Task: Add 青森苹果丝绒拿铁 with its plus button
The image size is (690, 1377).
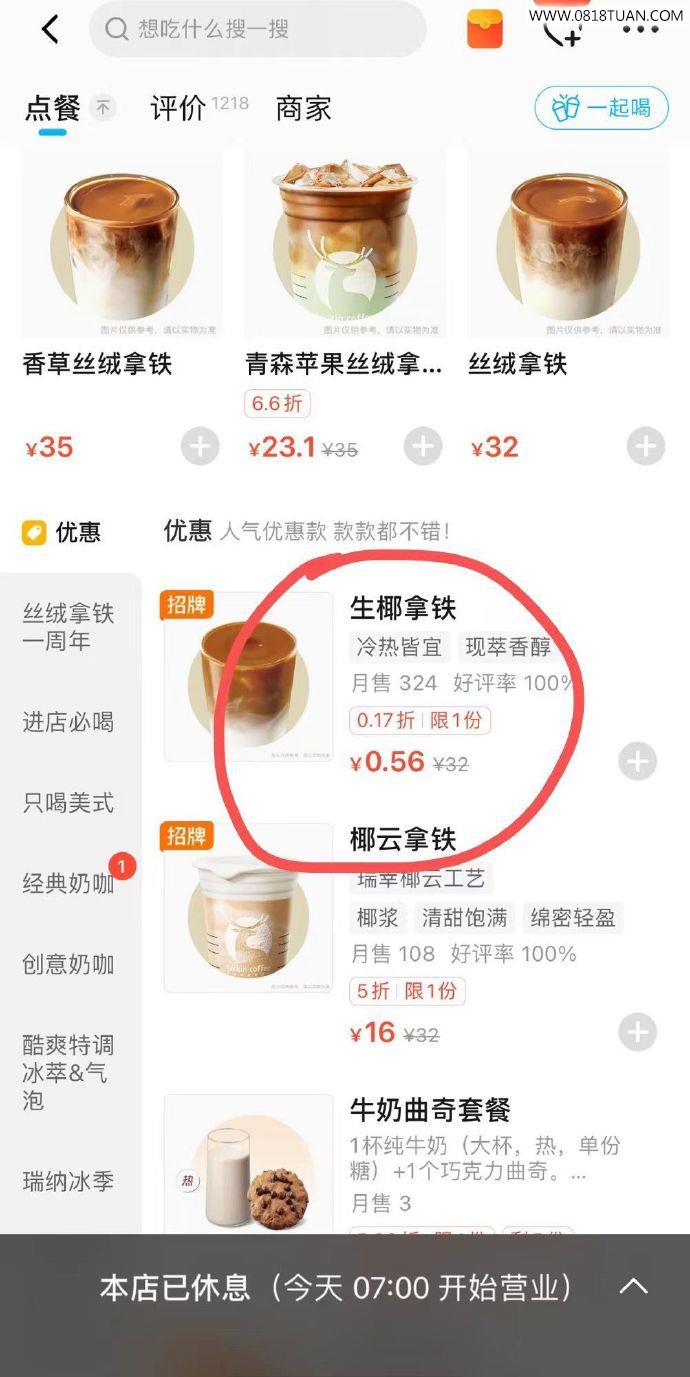Action: [423, 446]
